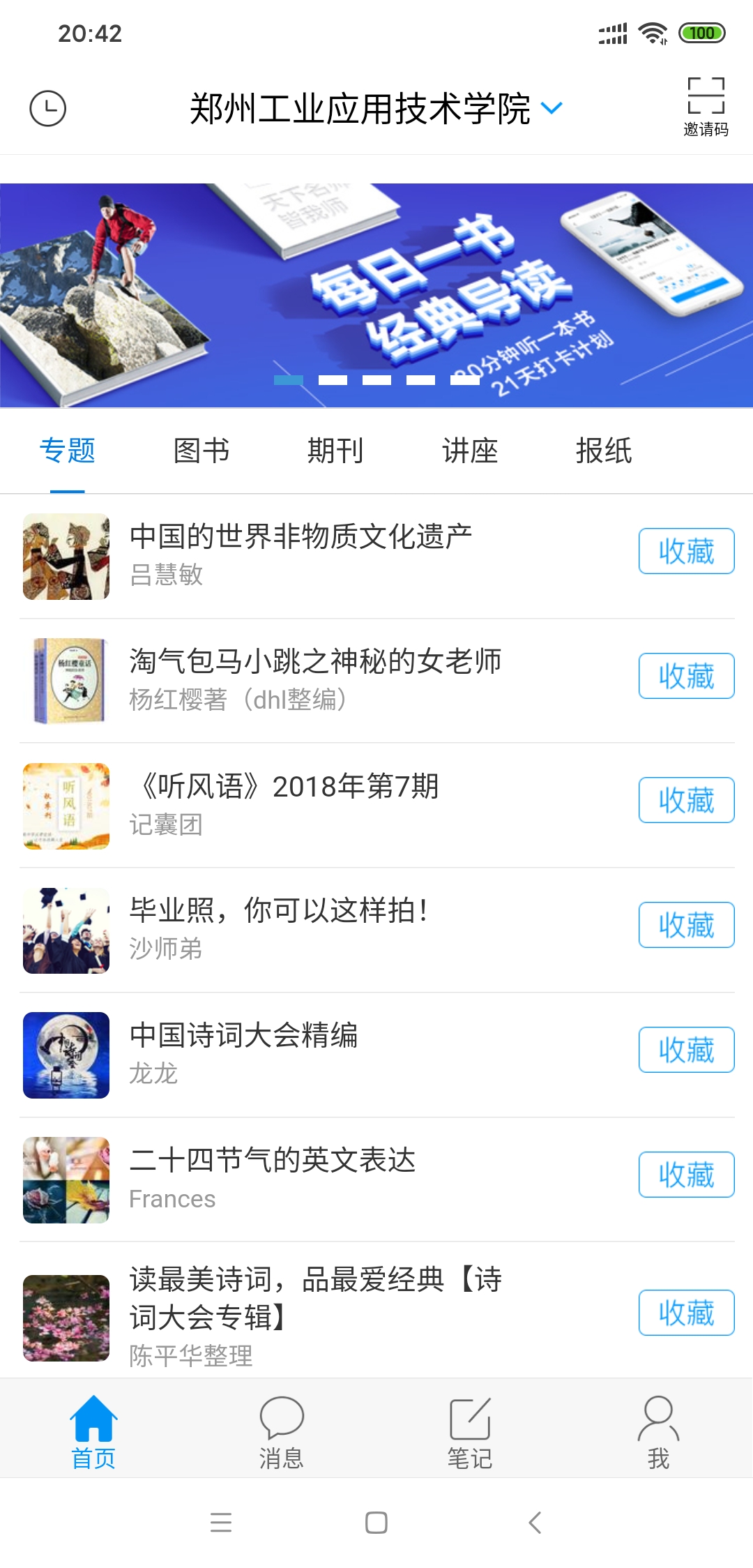Switch to the 图书 tab
The width and height of the screenshot is (753, 1568).
201,451
